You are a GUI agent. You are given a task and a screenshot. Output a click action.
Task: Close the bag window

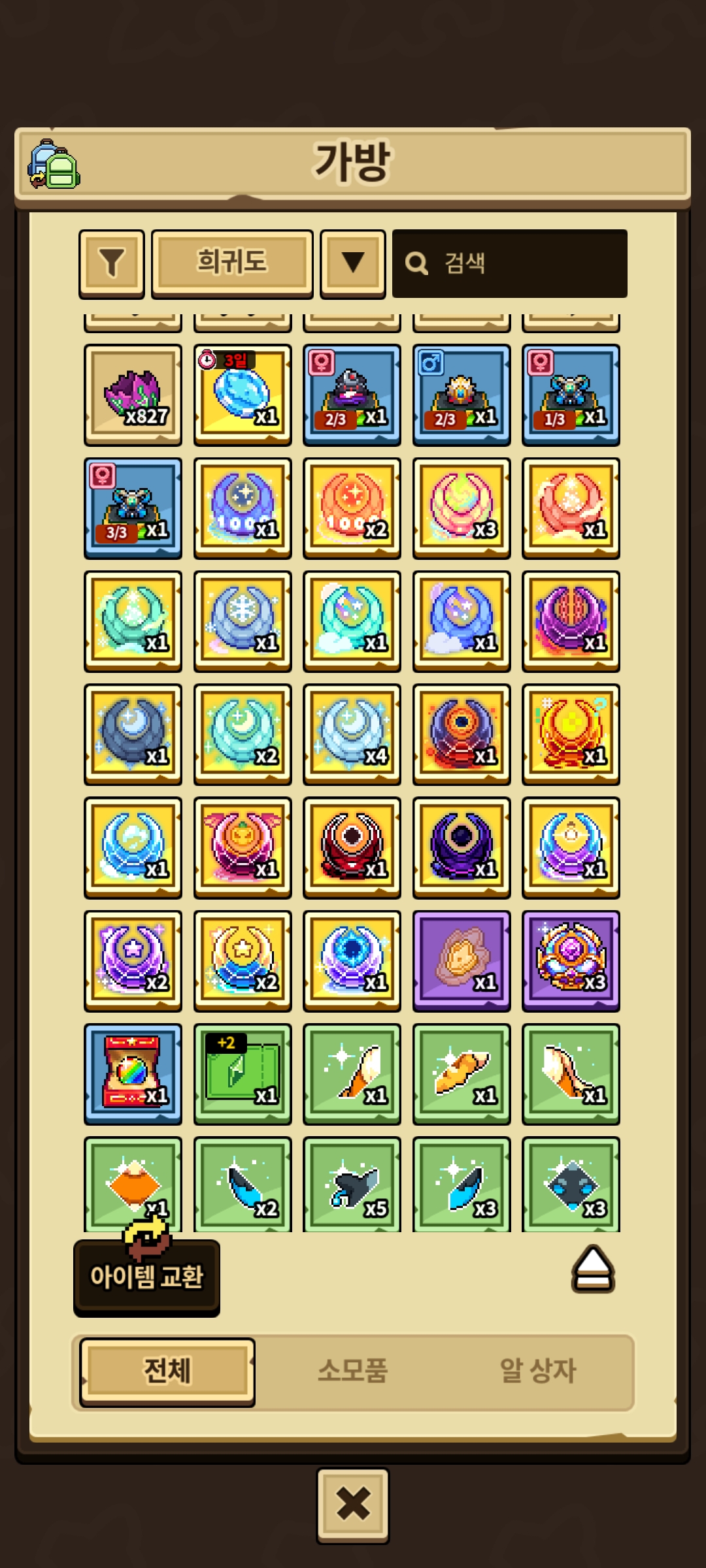(353, 1505)
